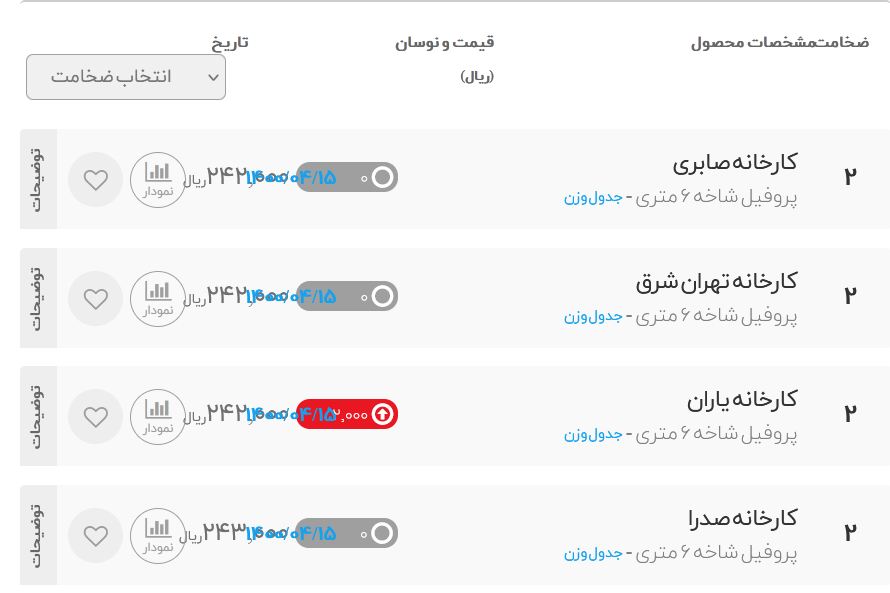Expand توضیحات for کارخانه صدرا
Image resolution: width=890 pixels, height=593 pixels.
38,535
